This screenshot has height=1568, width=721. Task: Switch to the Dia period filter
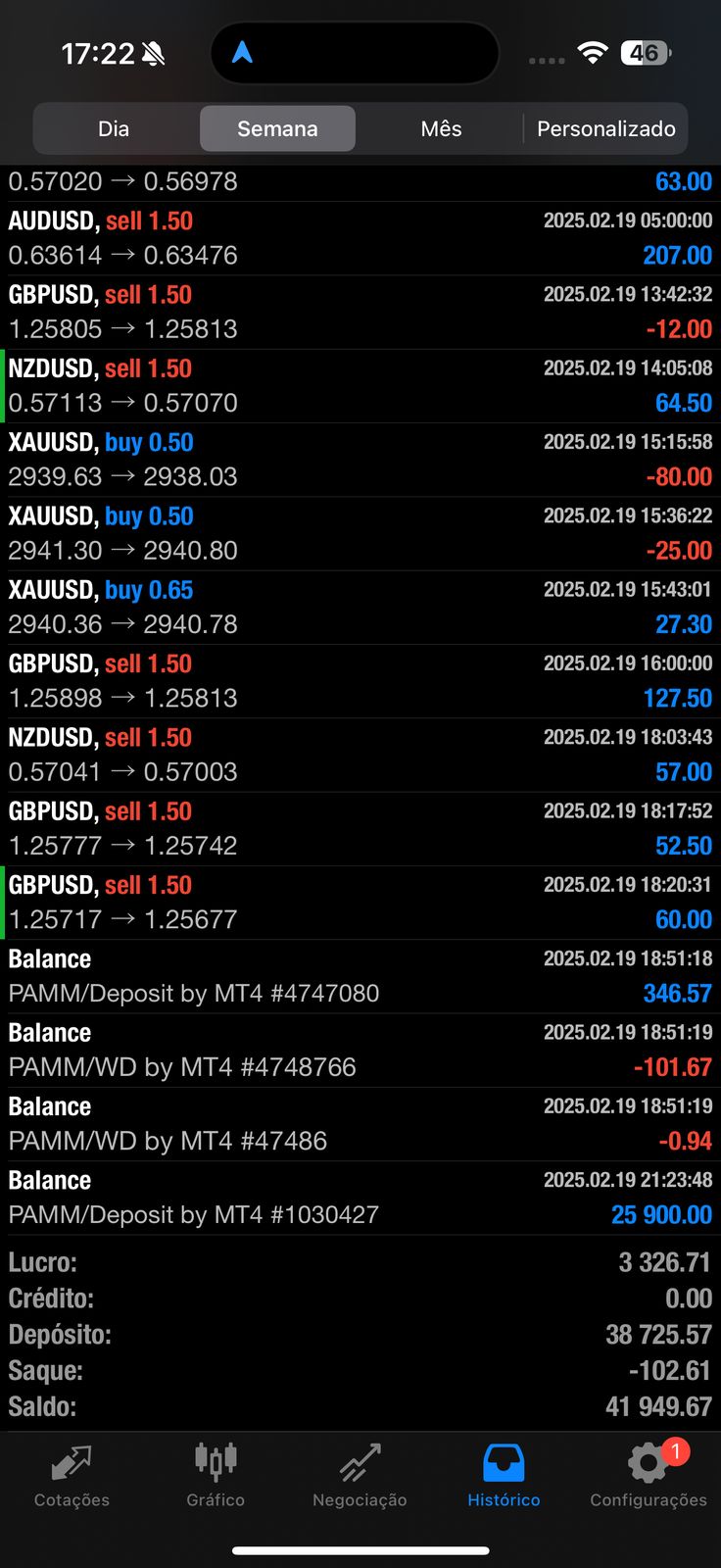(x=114, y=128)
